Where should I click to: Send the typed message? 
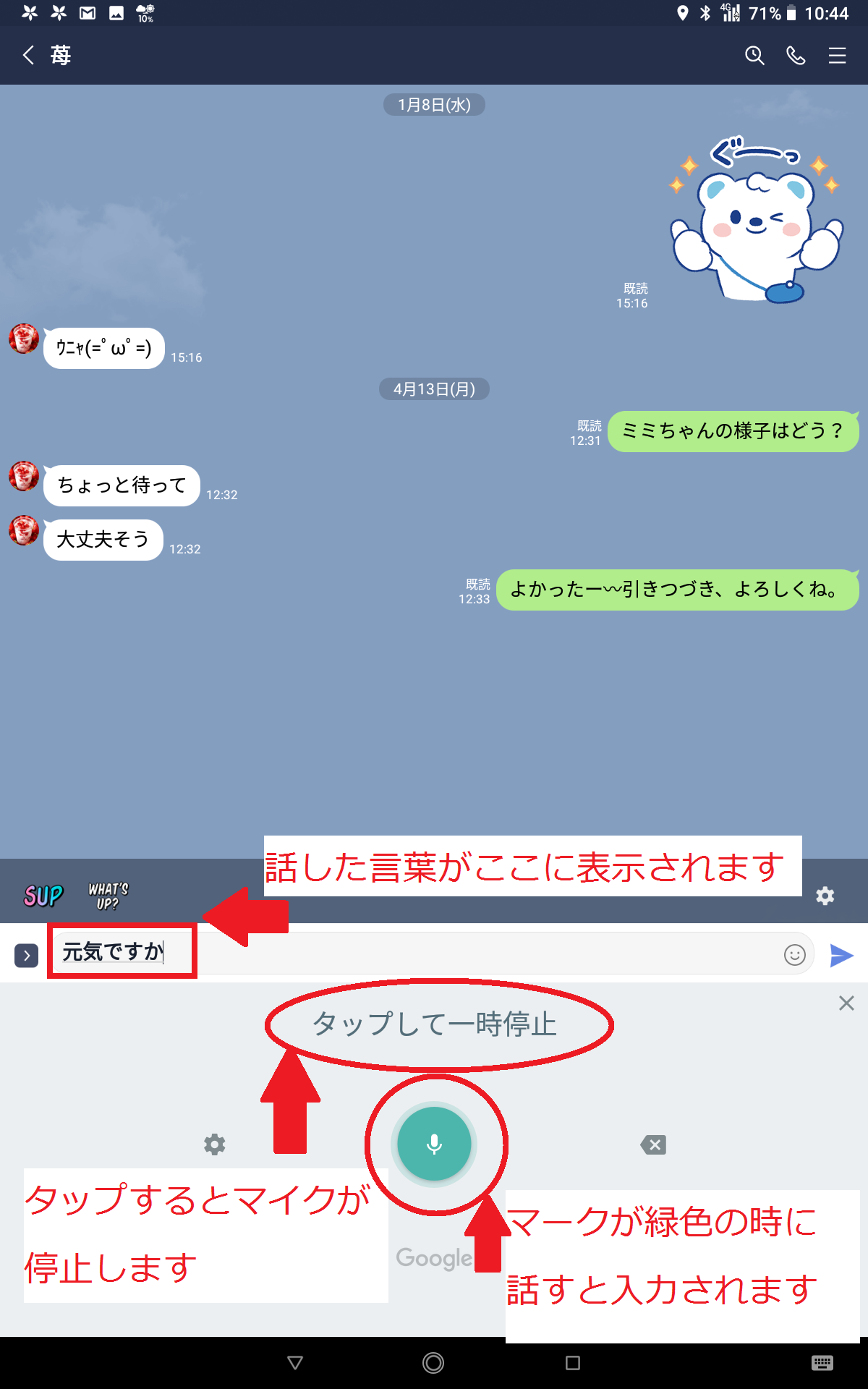pyautogui.click(x=841, y=955)
